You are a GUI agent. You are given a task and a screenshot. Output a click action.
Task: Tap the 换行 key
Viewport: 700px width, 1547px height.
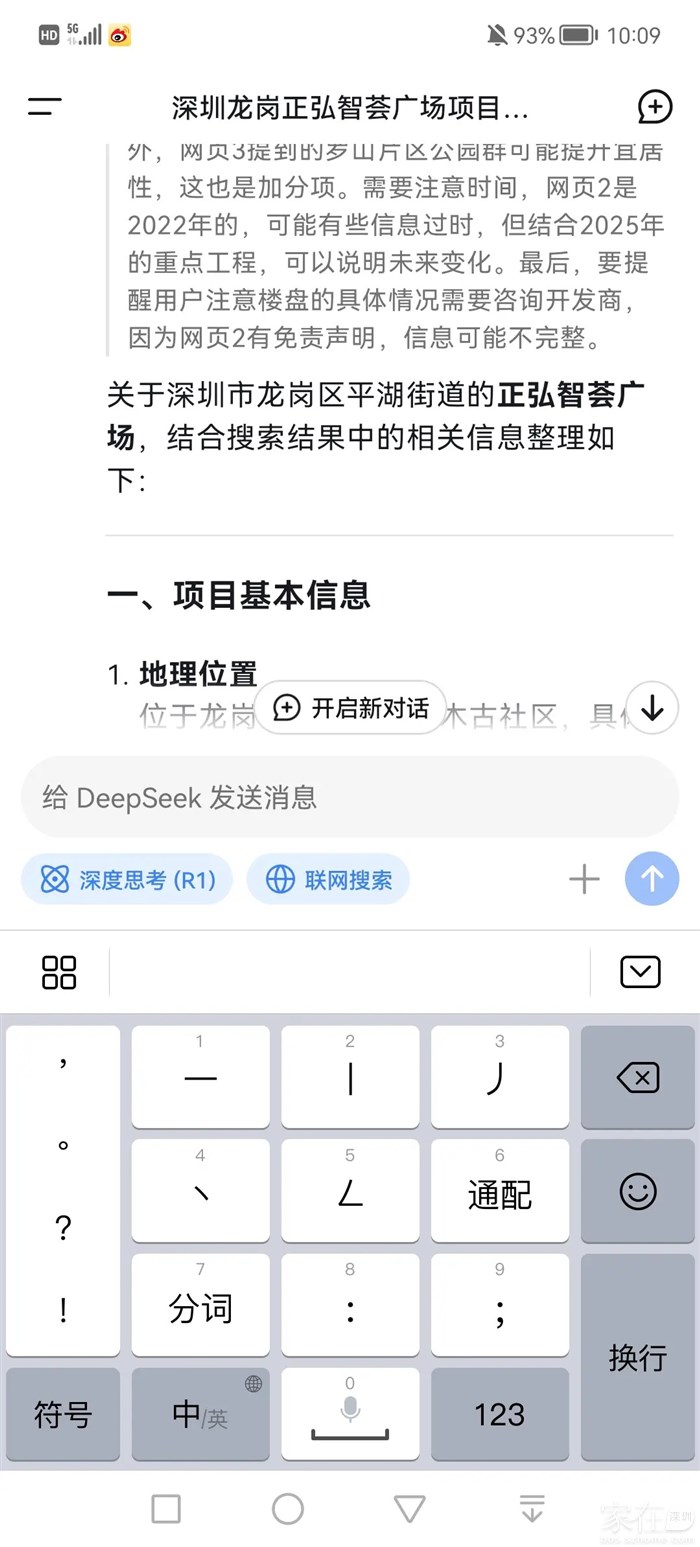(x=638, y=1357)
